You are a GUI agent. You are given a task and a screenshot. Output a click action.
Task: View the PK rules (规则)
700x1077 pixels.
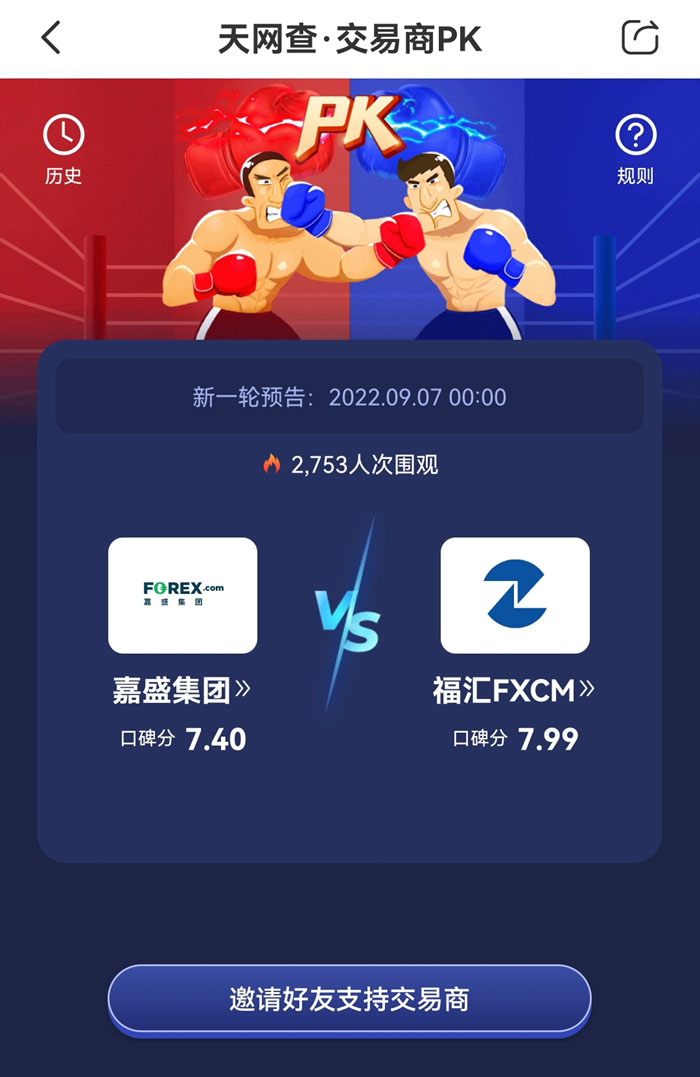click(635, 150)
